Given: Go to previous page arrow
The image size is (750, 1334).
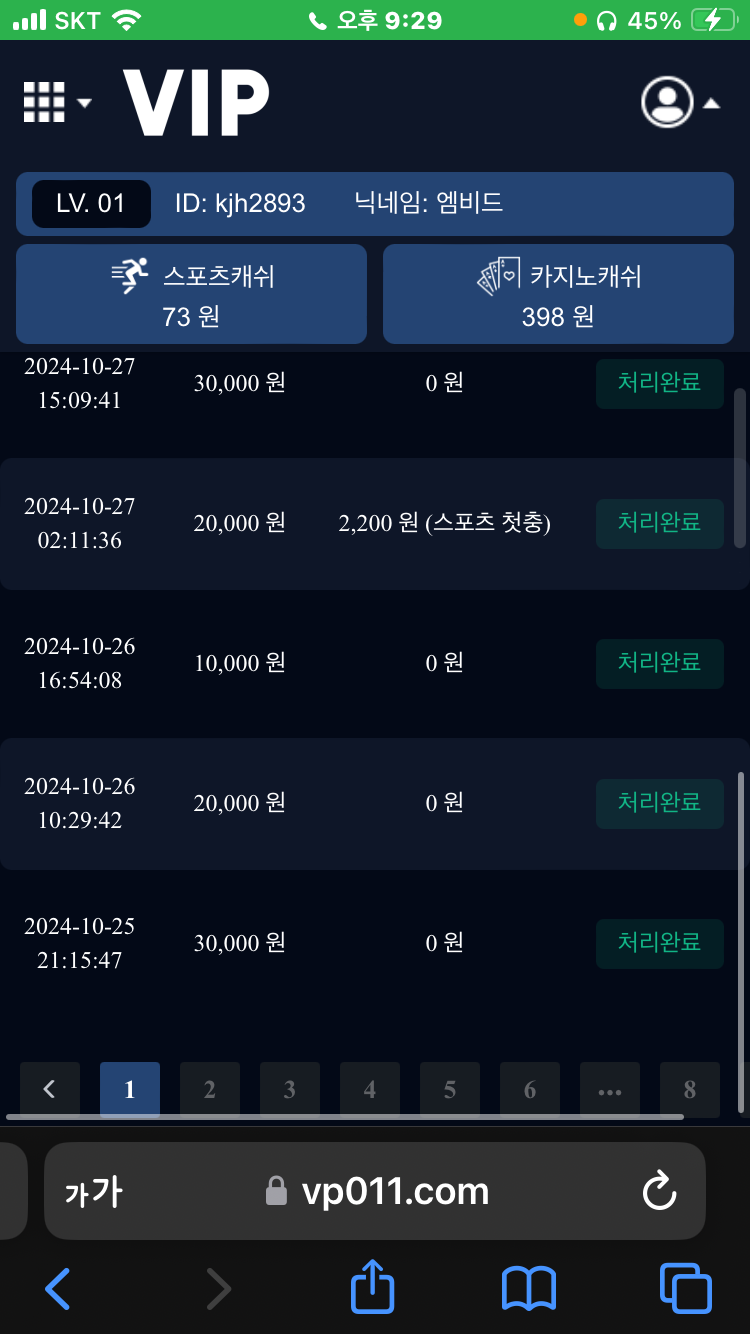Looking at the screenshot, I should [x=50, y=1090].
